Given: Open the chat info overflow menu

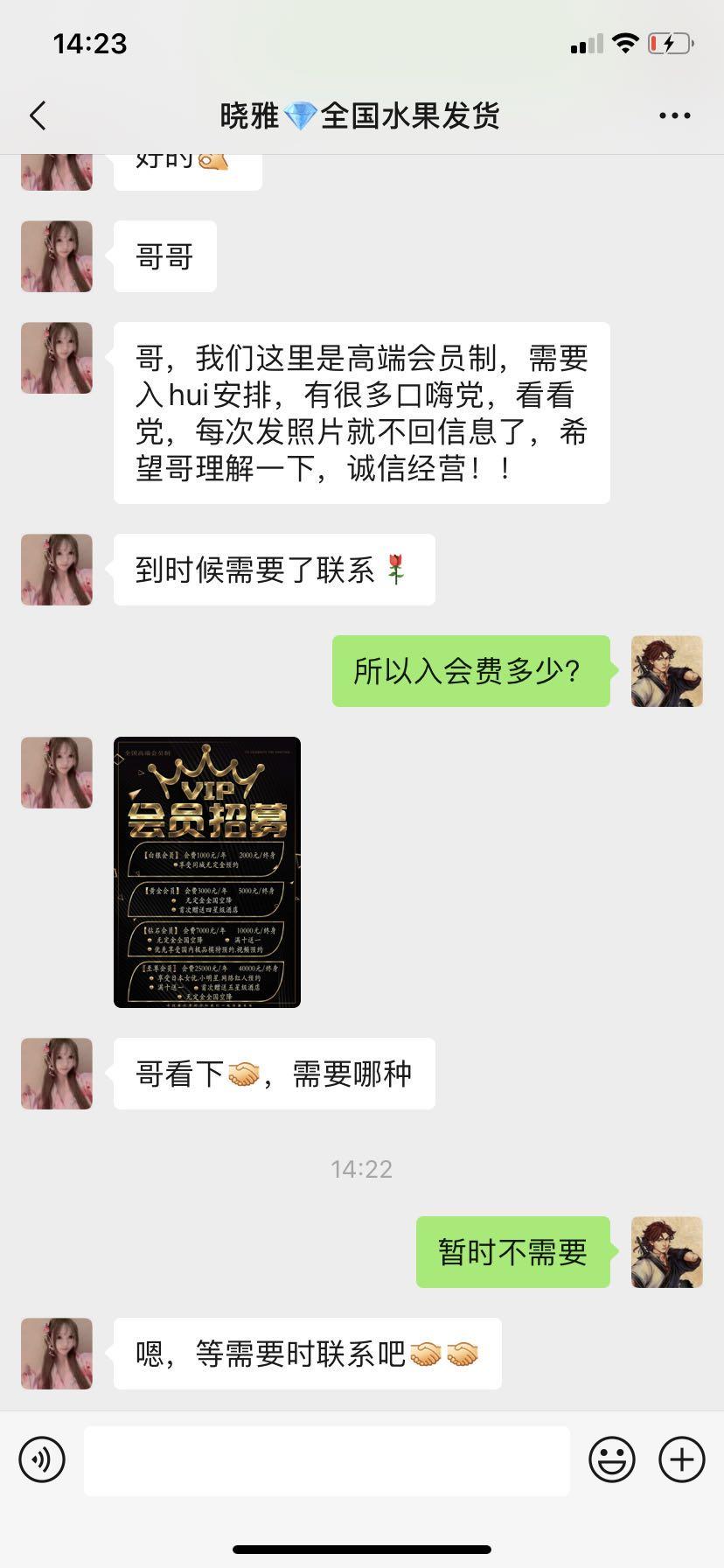Looking at the screenshot, I should tap(674, 115).
